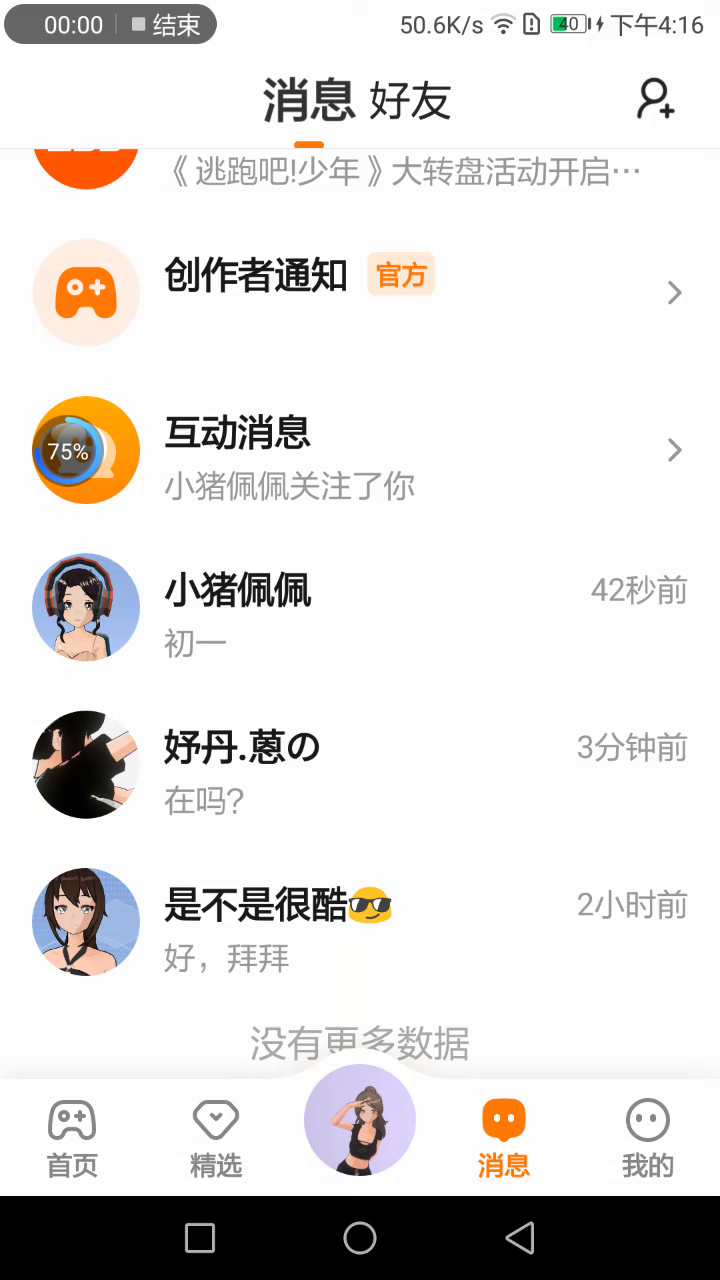Select the 消息 tab at top
This screenshot has width=720, height=1280.
(x=309, y=99)
